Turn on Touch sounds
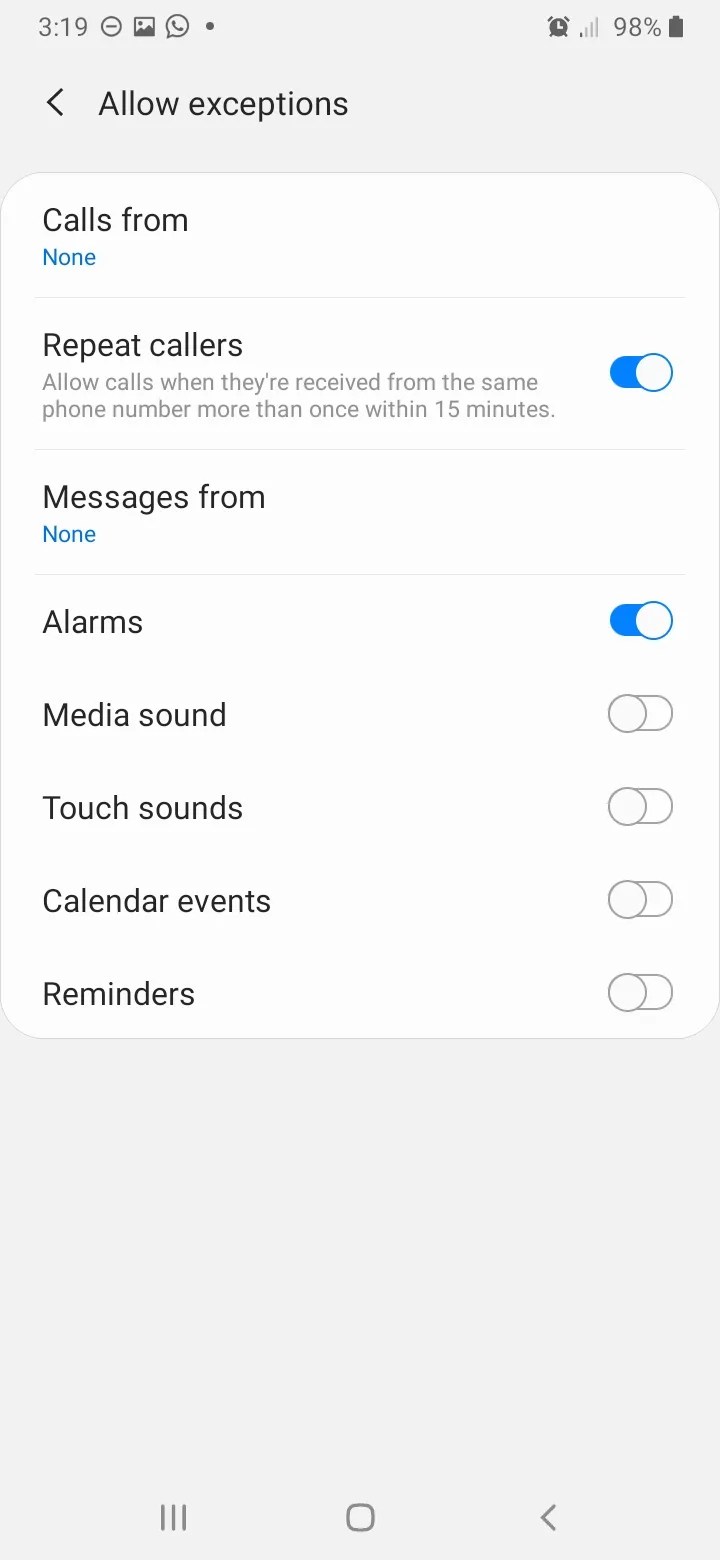This screenshot has width=720, height=1560. 640,806
